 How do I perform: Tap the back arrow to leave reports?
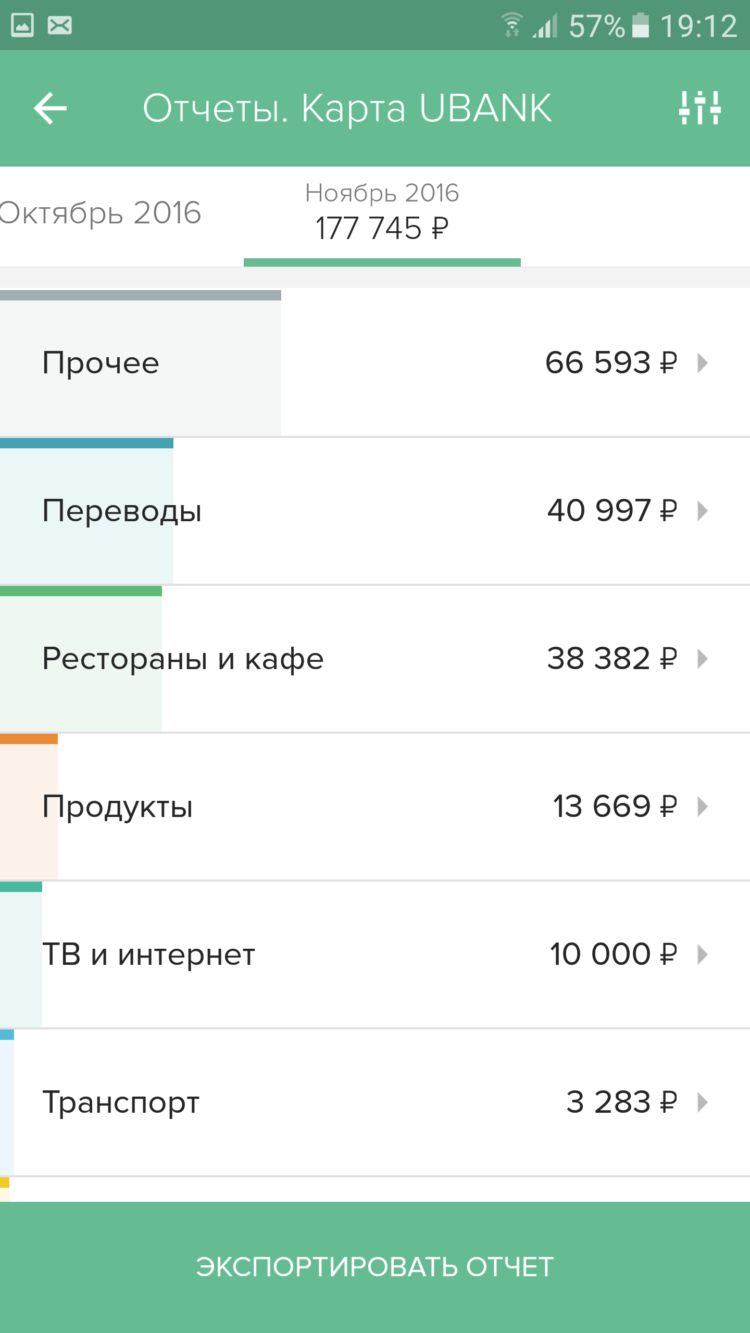(x=48, y=108)
